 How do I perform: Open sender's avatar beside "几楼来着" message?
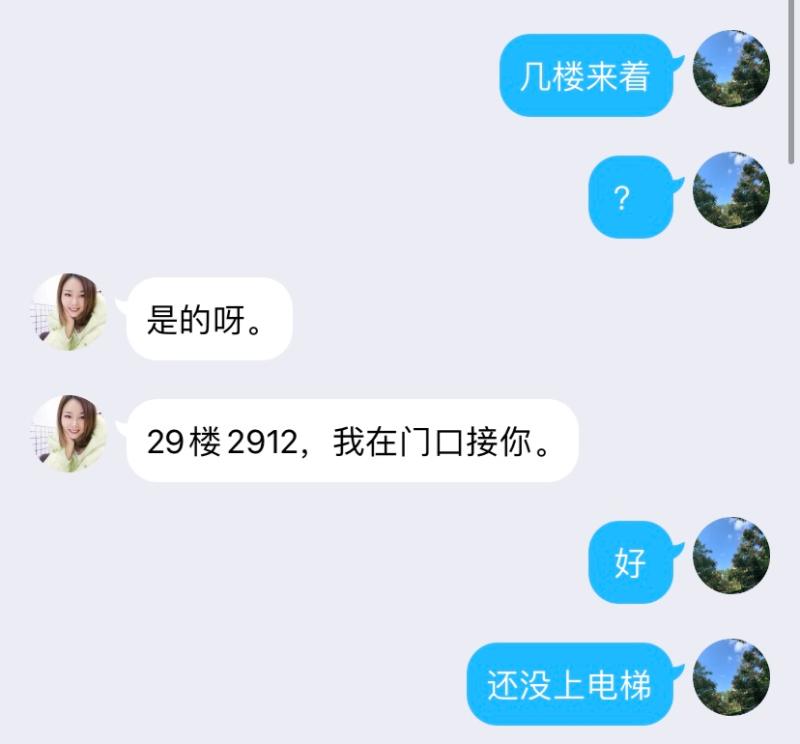[731, 69]
